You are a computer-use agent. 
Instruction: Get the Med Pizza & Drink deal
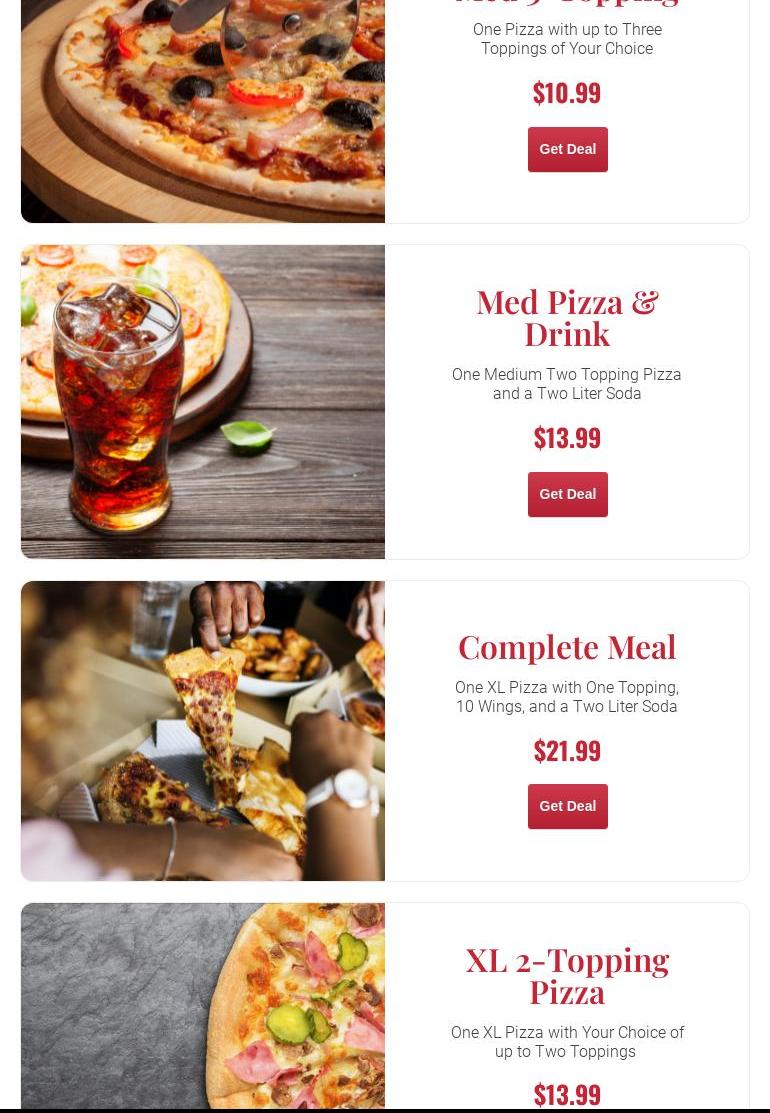[x=567, y=494]
